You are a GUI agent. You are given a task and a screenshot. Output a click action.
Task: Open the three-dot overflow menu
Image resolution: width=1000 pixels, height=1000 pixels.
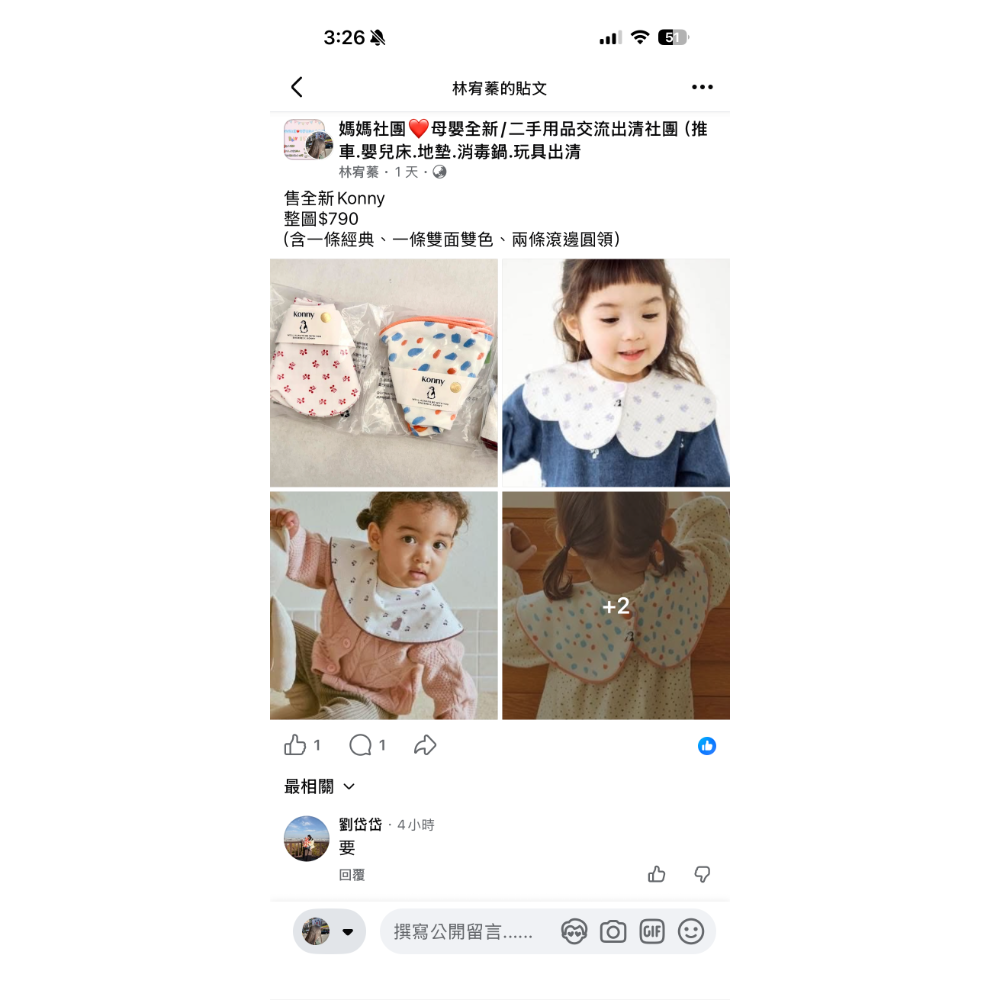click(x=702, y=87)
